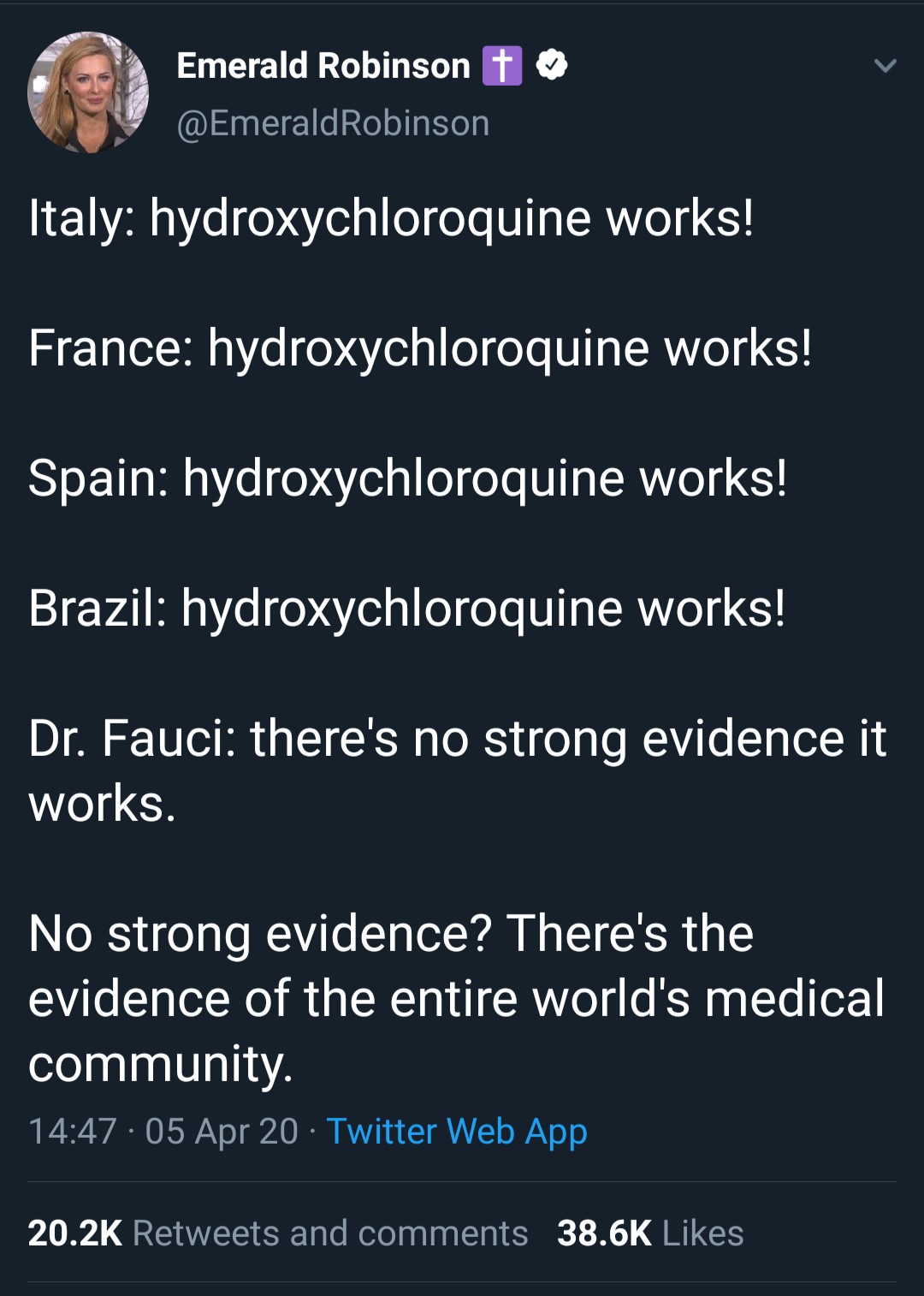The height and width of the screenshot is (1296, 924).
Task: Open the @EmeraldRobinson profile handle
Action: (x=333, y=123)
